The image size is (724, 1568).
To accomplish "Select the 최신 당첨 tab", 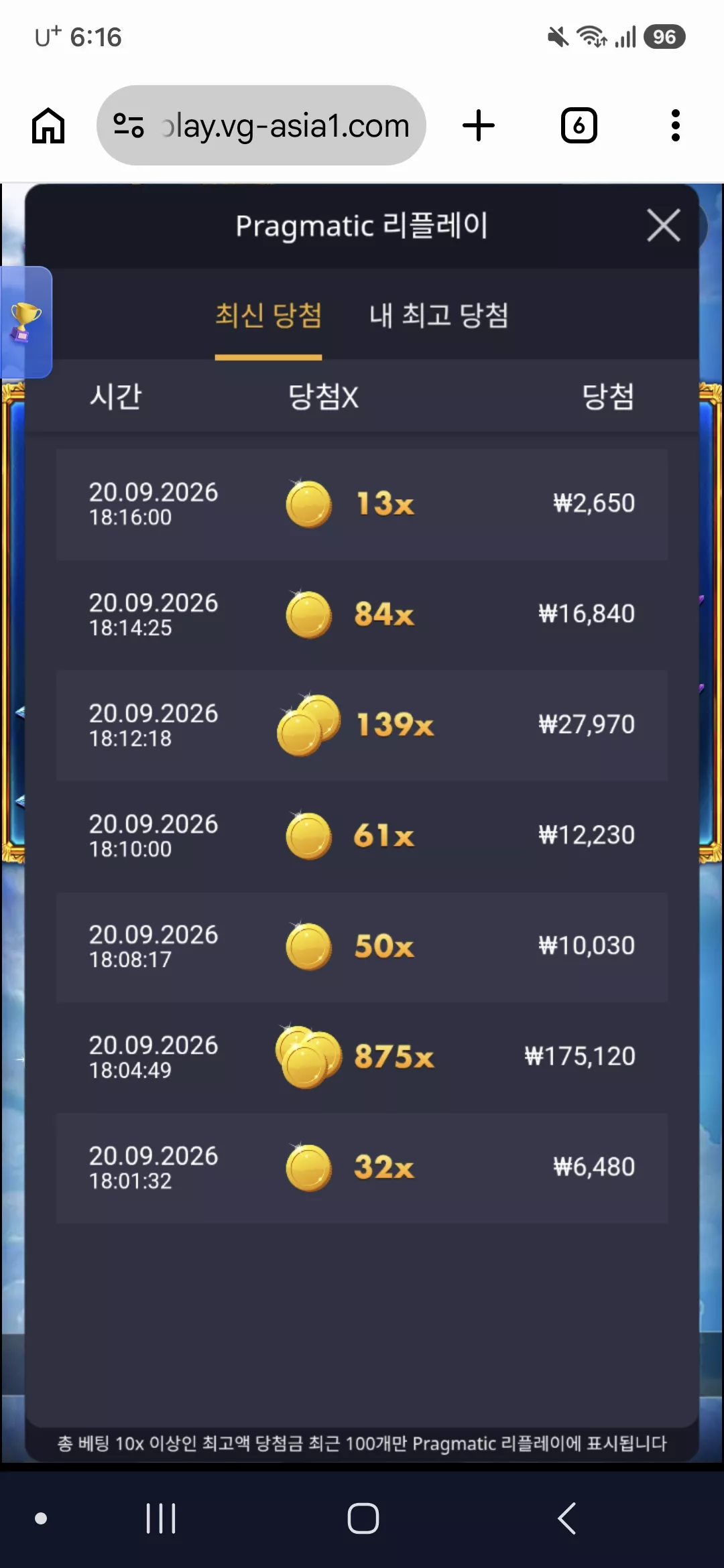I will pyautogui.click(x=268, y=316).
